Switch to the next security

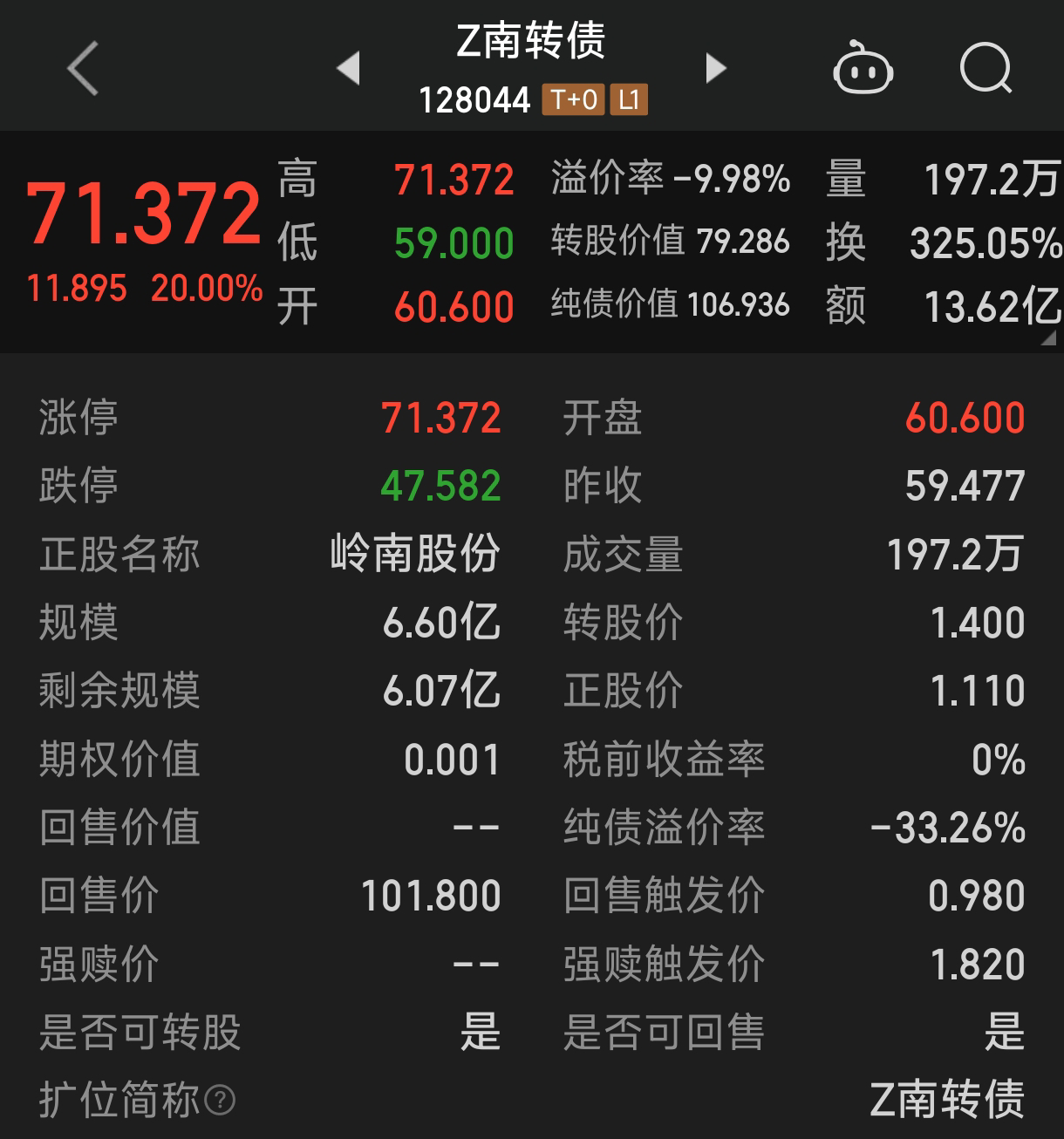click(x=715, y=68)
